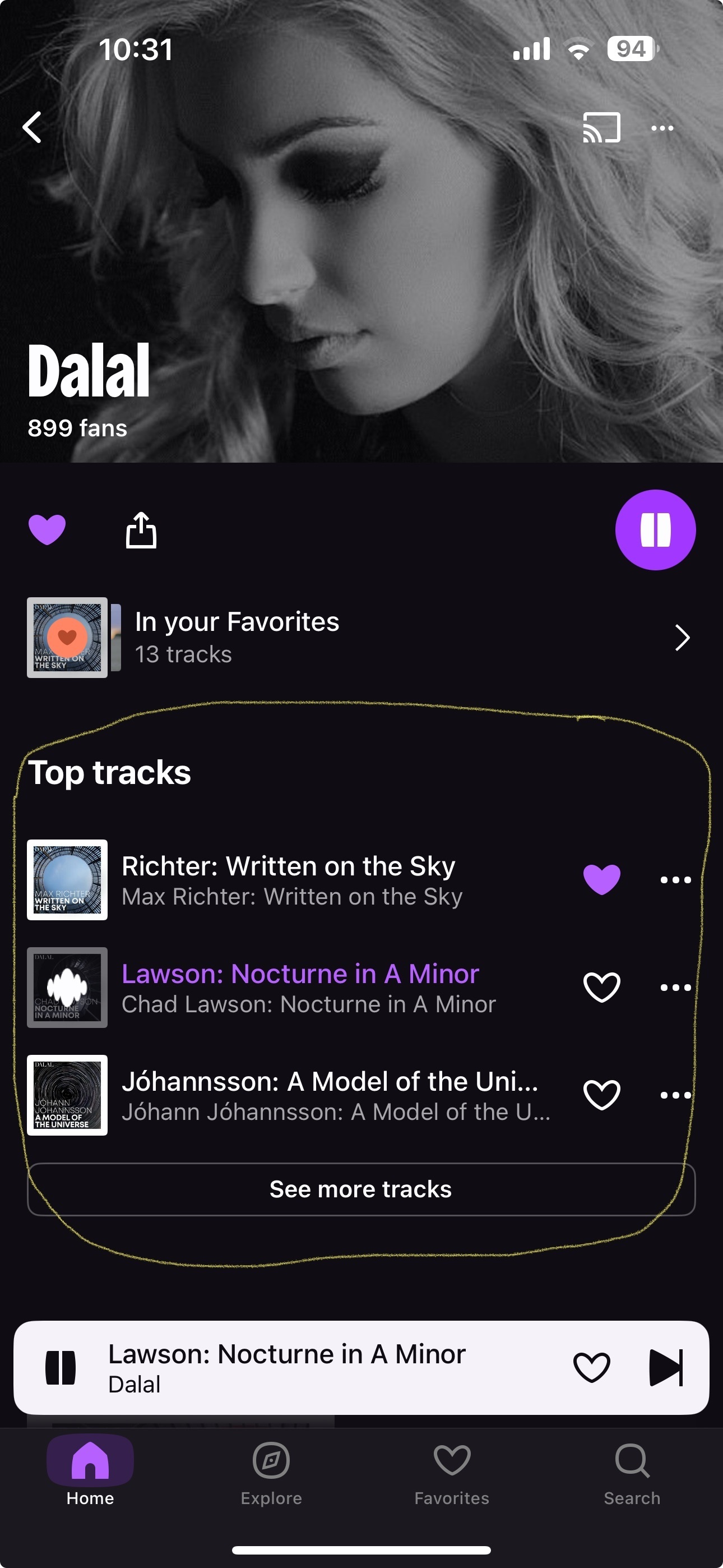Open the cast to device icon
Image resolution: width=723 pixels, height=1568 pixels.
601,127
